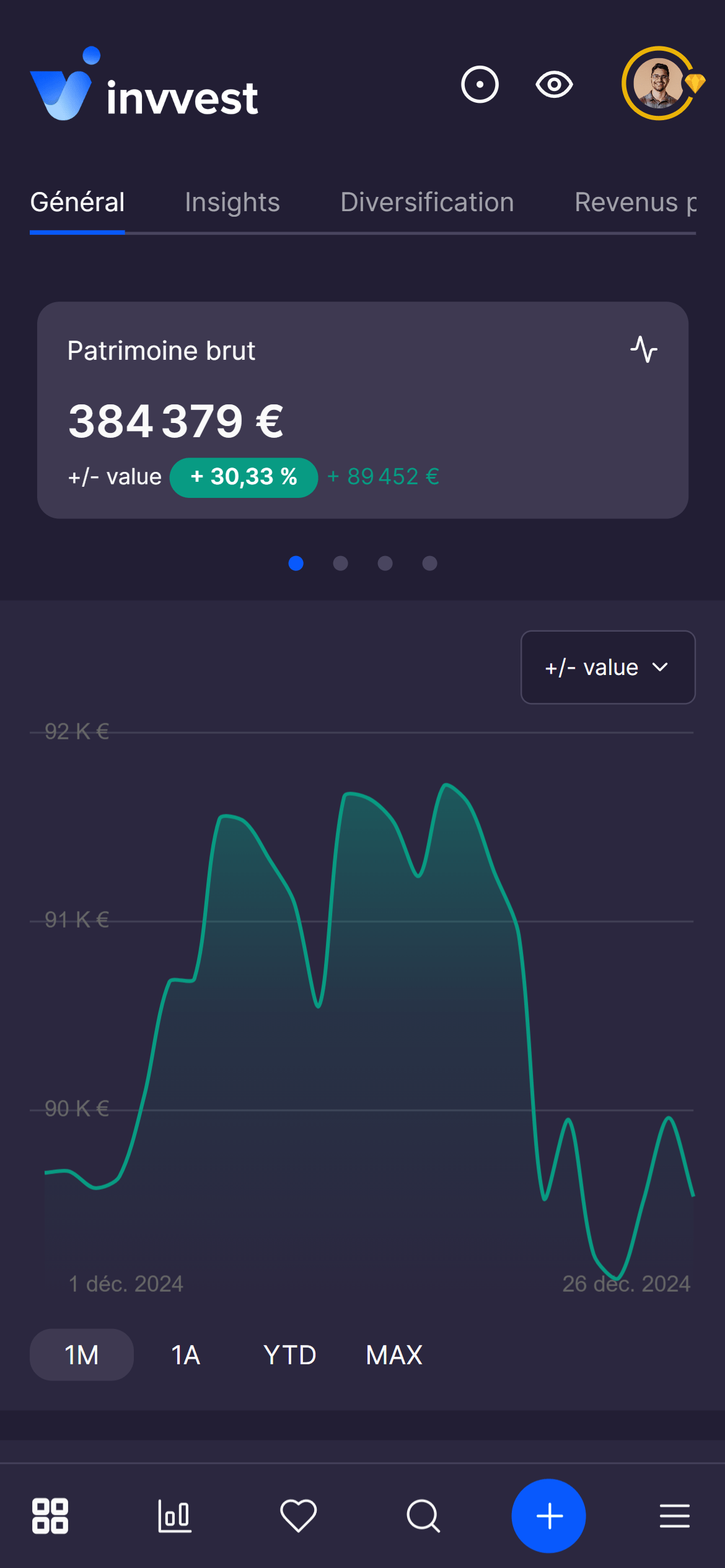
Task: Open the circle target icon in header
Action: pyautogui.click(x=480, y=84)
